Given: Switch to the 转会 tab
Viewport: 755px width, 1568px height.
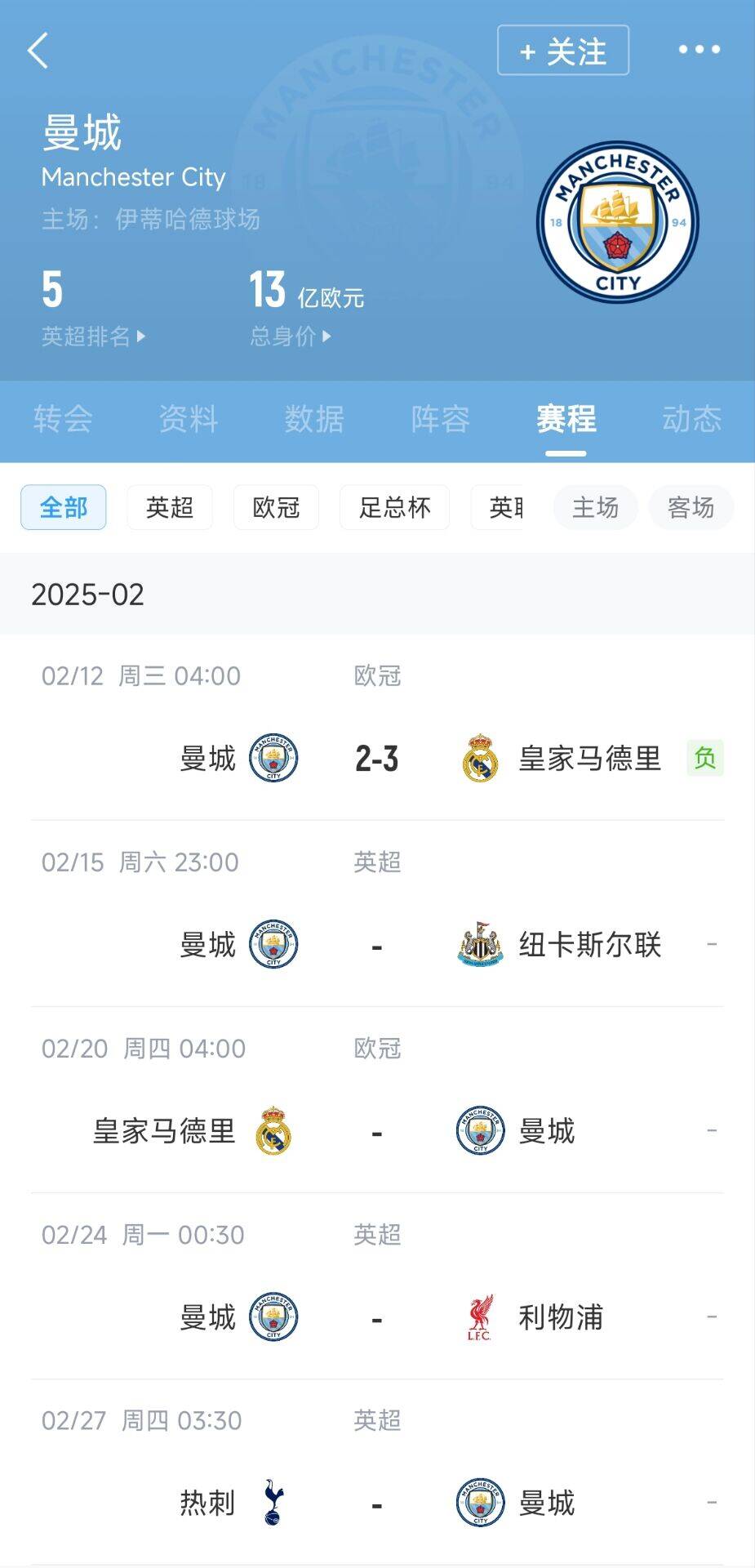Looking at the screenshot, I should click(63, 419).
